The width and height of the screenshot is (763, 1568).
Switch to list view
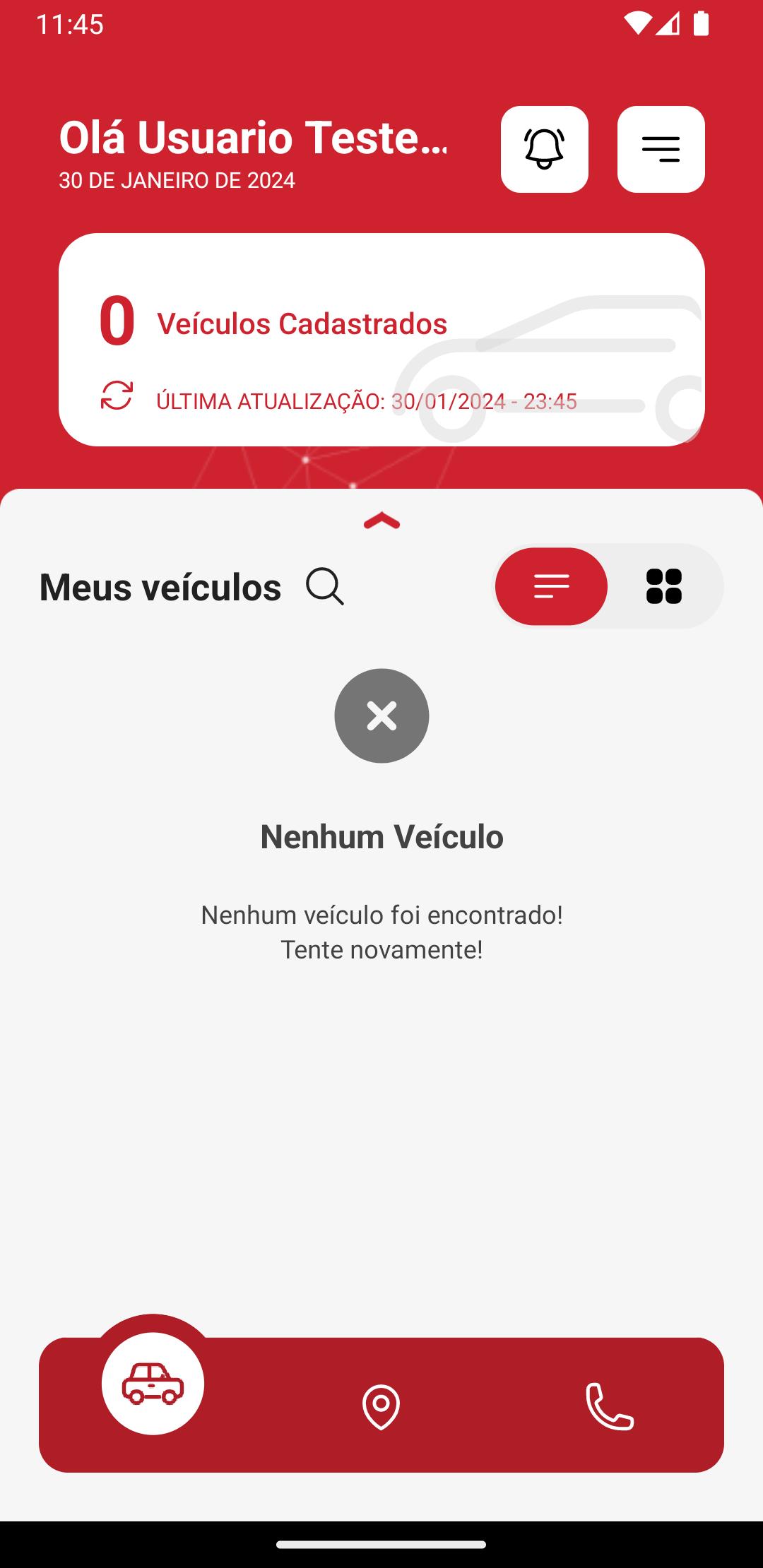click(x=551, y=586)
